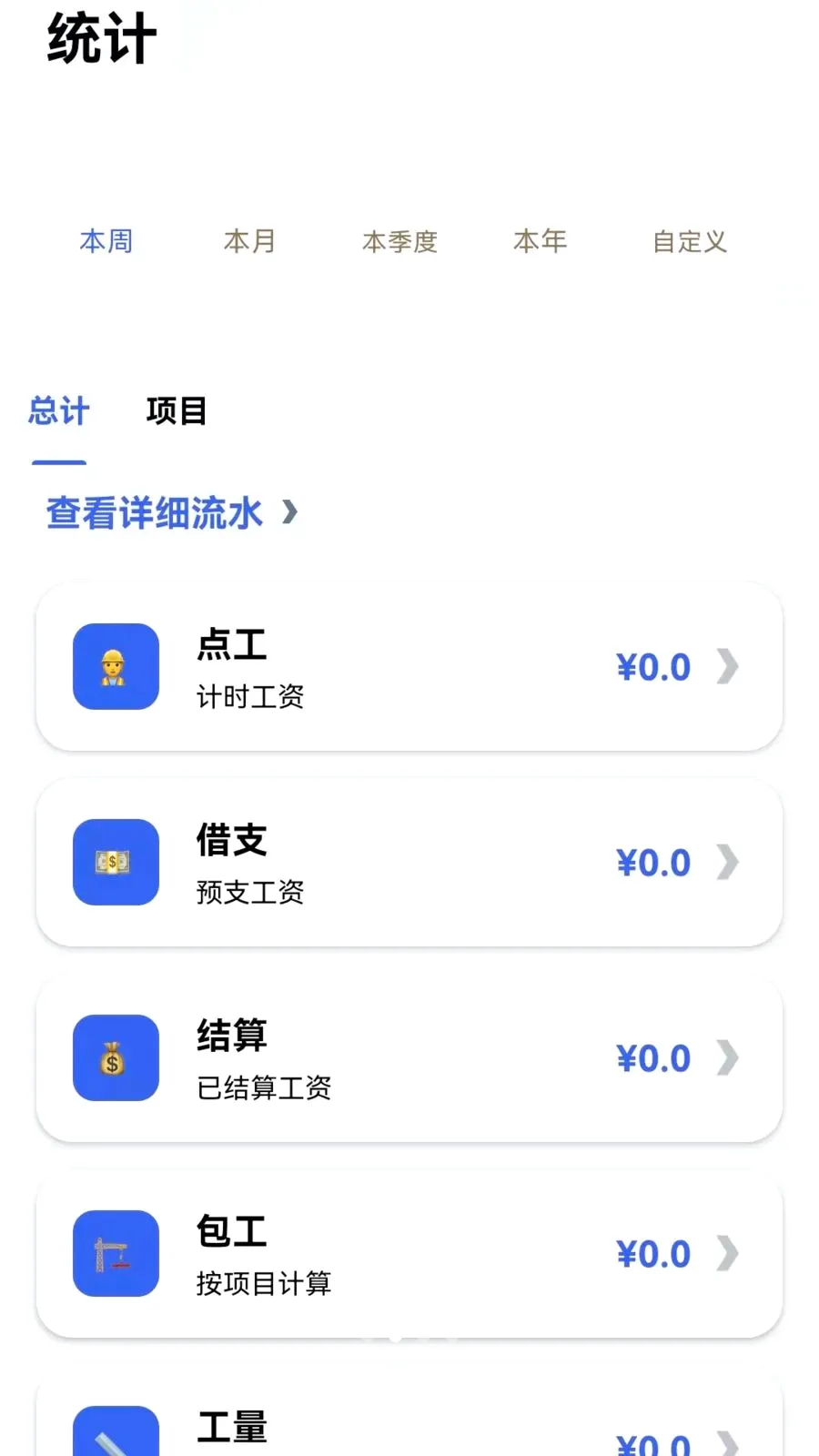Screen dimensions: 819x1456
Task: View the 结算 已结算工资 card
Action: click(409, 1058)
